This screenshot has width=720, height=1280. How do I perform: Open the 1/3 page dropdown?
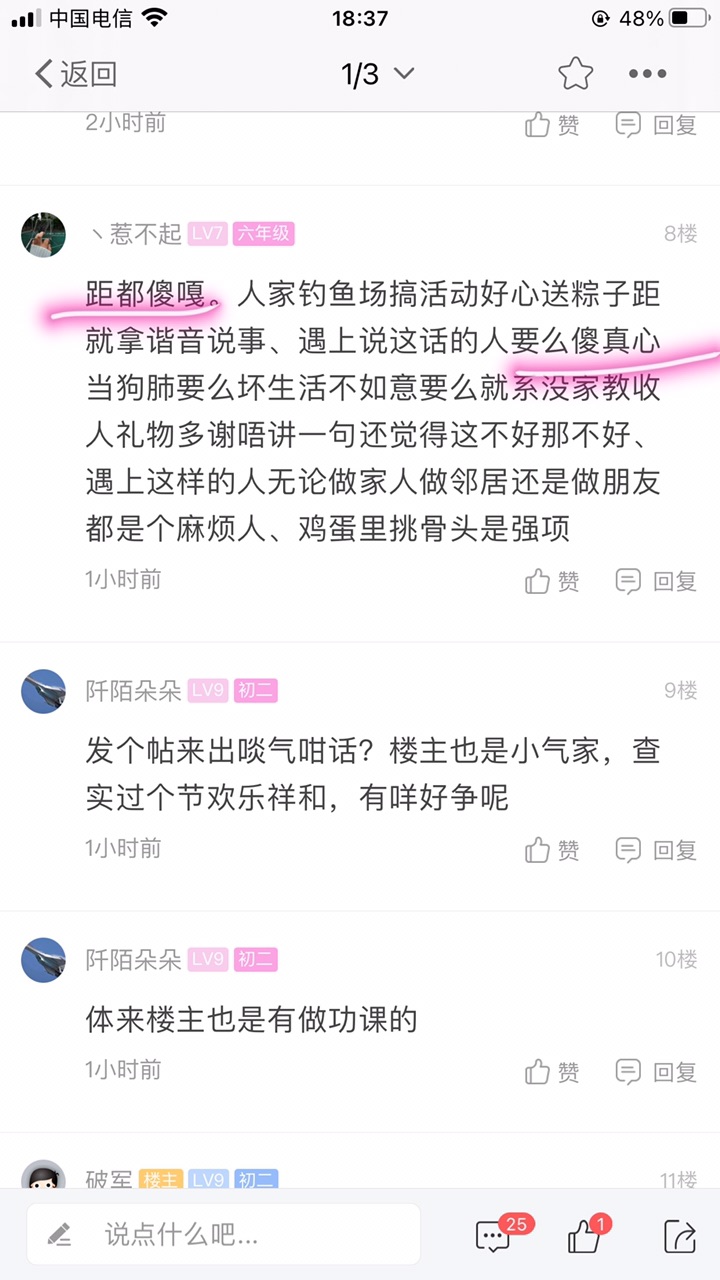377,74
